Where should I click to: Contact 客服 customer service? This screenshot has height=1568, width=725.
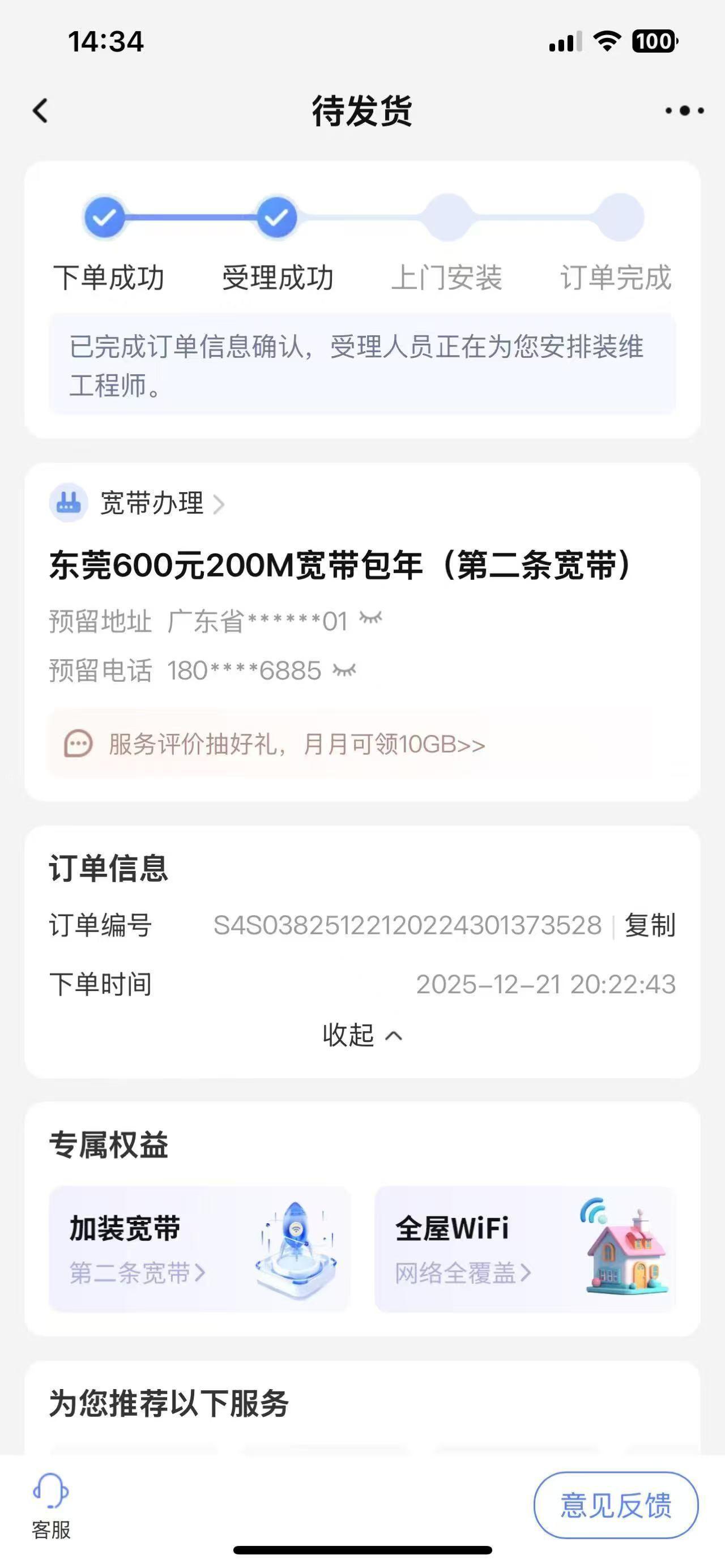tap(51, 1505)
